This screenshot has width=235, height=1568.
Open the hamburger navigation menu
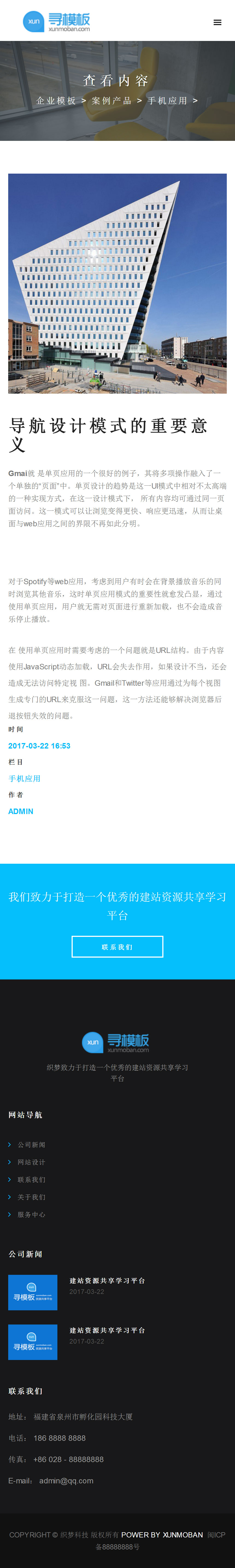217,23
